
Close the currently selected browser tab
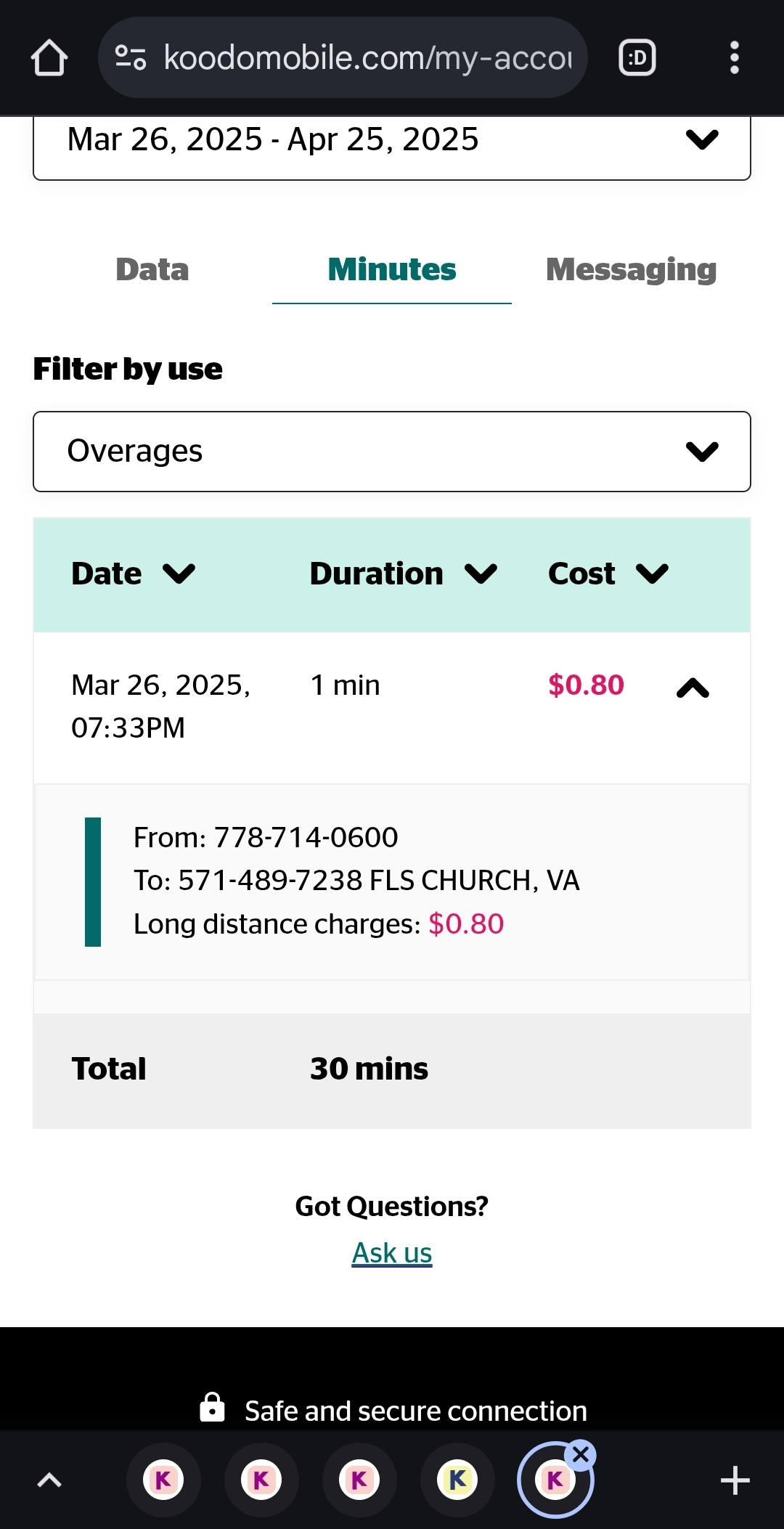click(581, 1454)
